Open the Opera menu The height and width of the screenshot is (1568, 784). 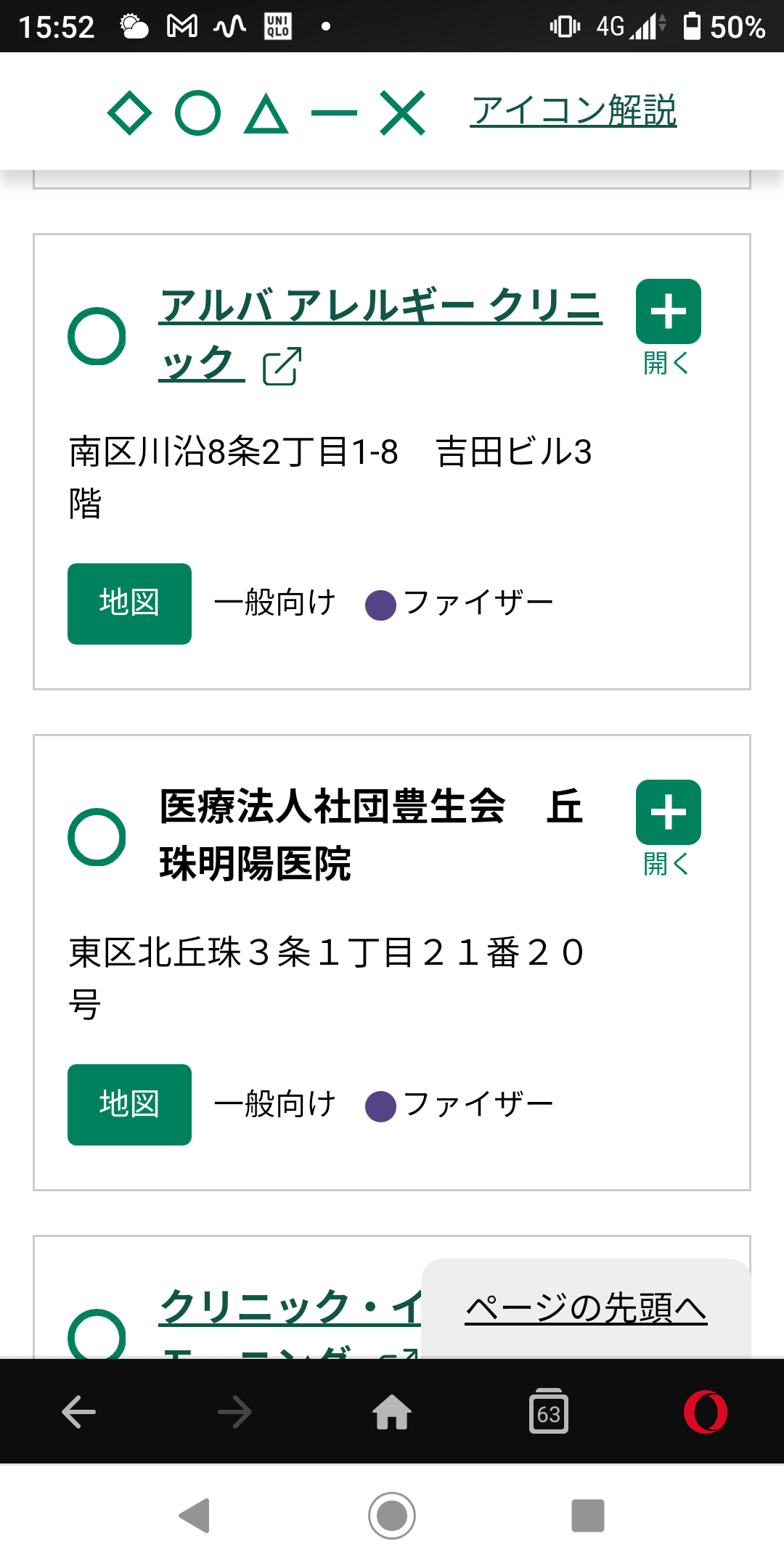(706, 1413)
